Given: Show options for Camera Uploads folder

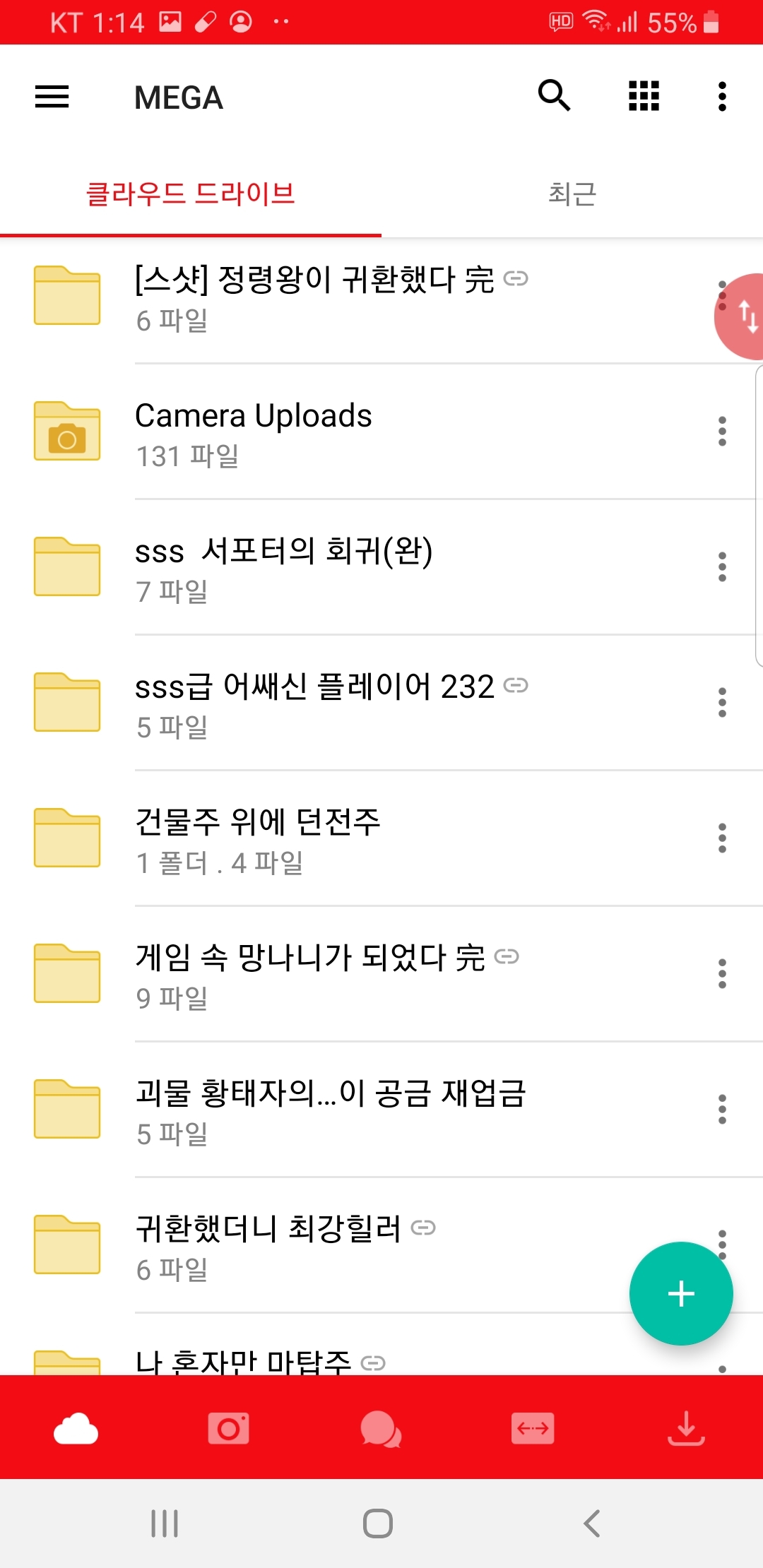Looking at the screenshot, I should click(x=722, y=432).
